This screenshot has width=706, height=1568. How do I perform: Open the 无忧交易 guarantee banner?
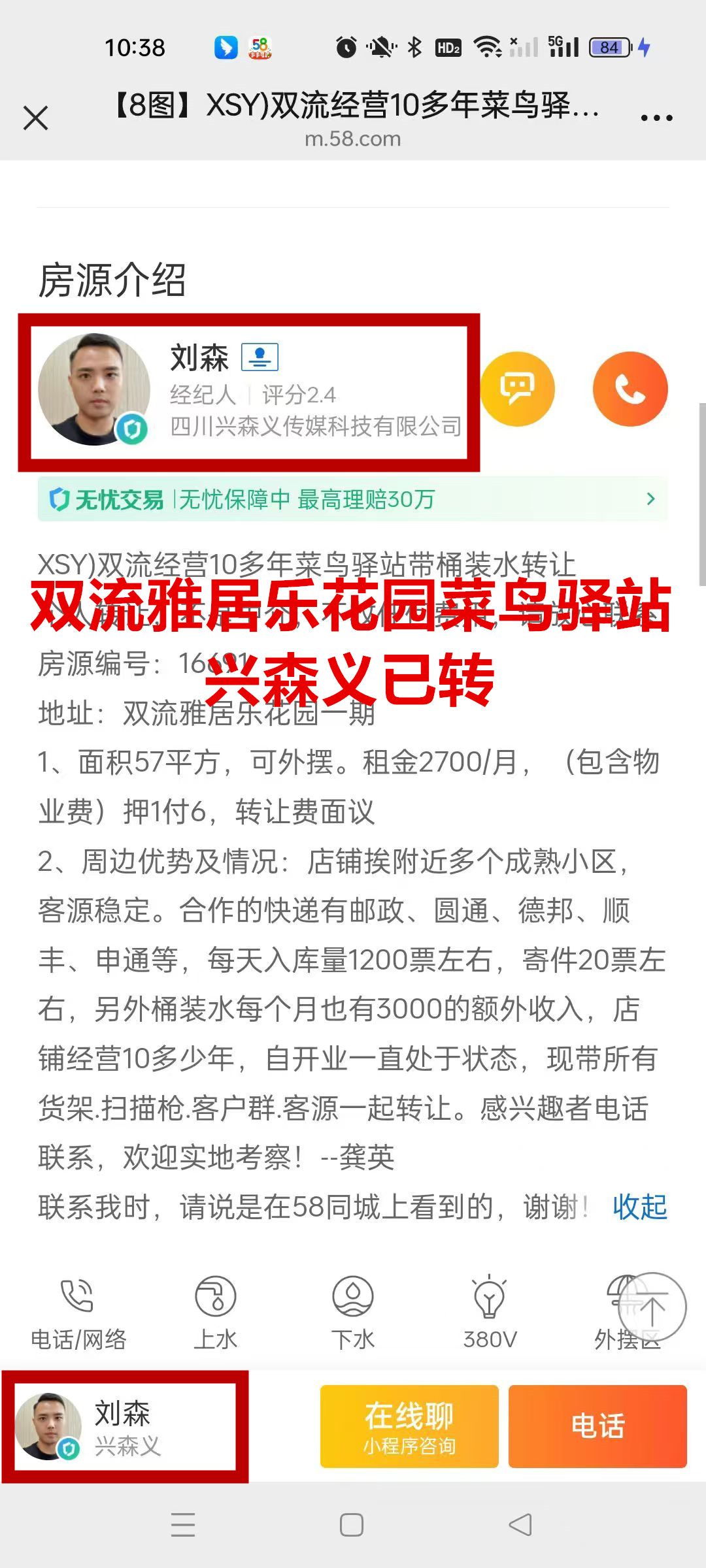pos(353,499)
